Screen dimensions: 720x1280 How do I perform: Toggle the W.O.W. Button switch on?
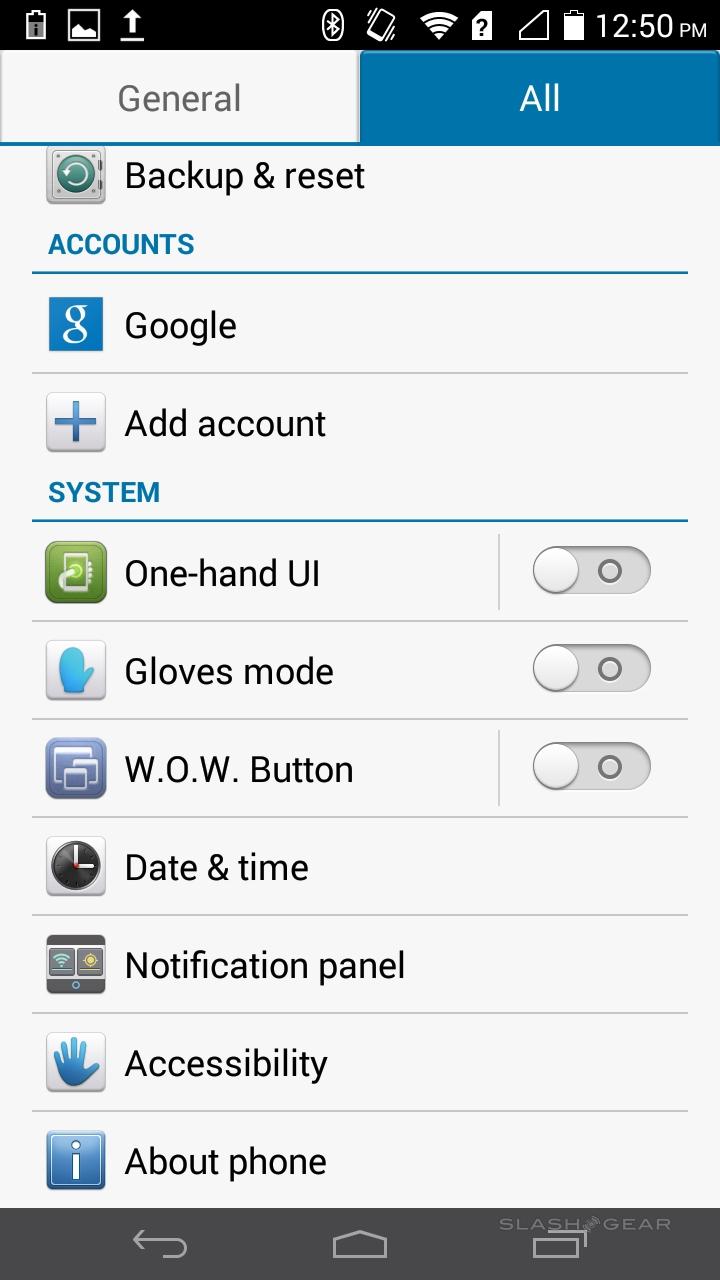point(591,767)
